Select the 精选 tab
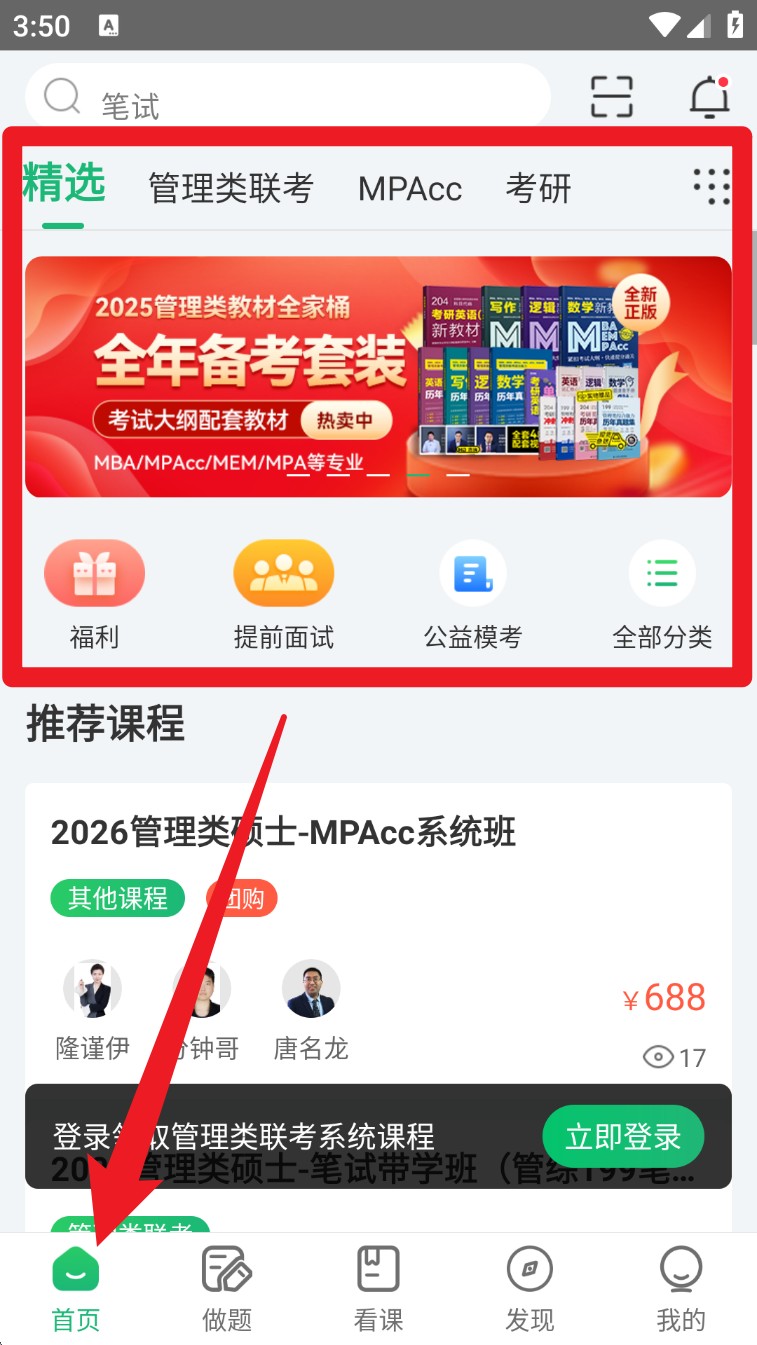757x1345 pixels. pyautogui.click(x=64, y=184)
